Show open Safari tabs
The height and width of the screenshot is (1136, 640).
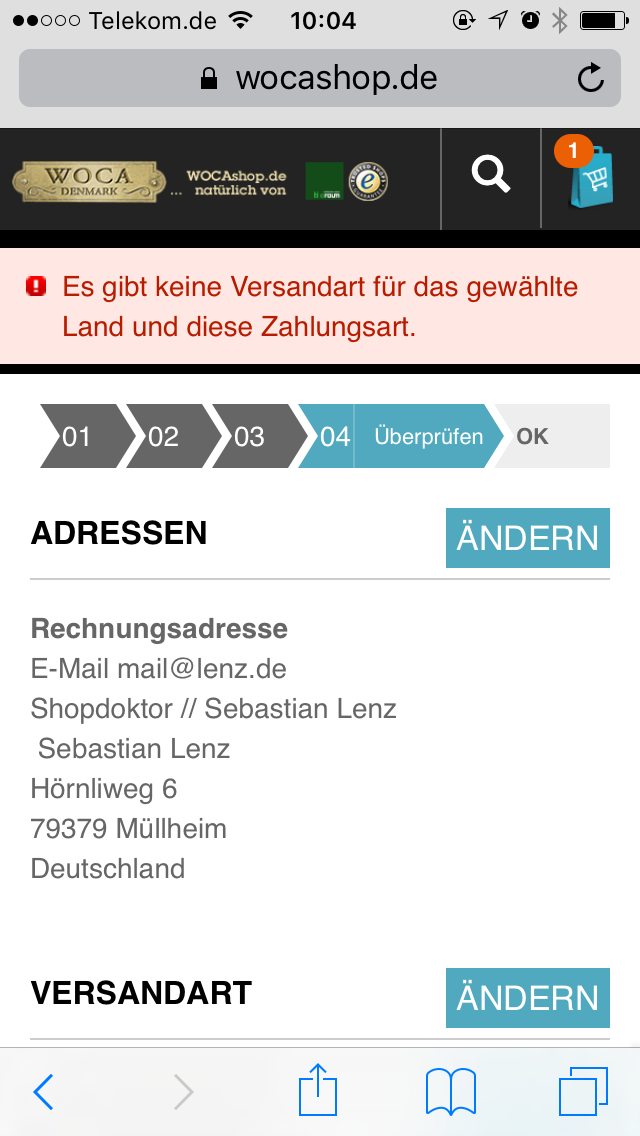[x=582, y=1091]
